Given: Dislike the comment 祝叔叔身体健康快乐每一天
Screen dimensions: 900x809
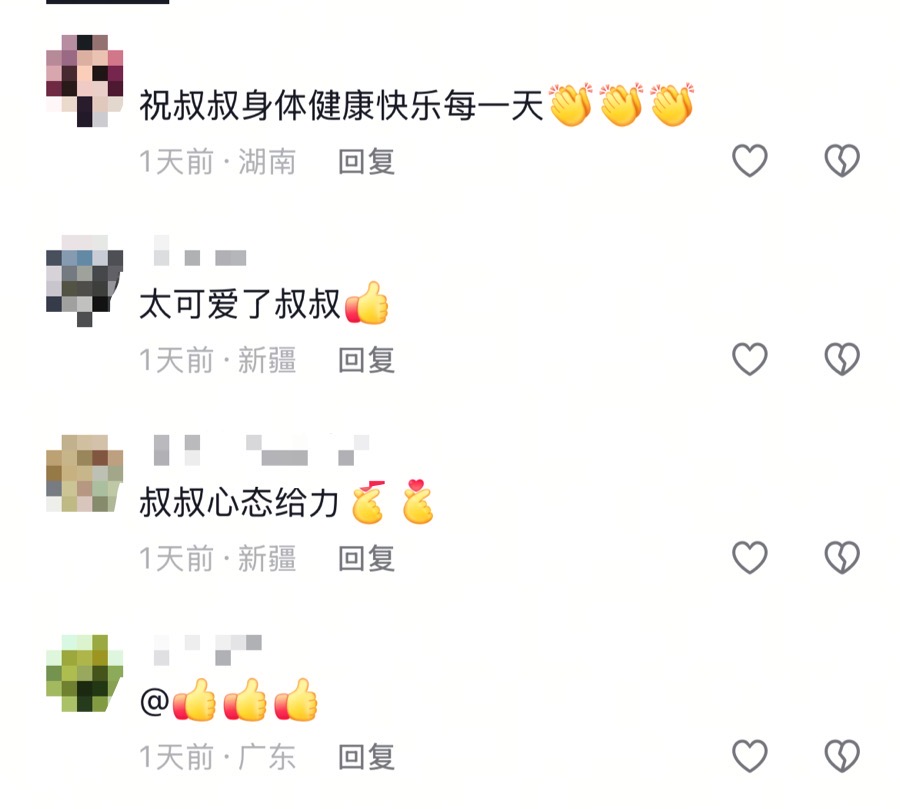Looking at the screenshot, I should click(842, 160).
